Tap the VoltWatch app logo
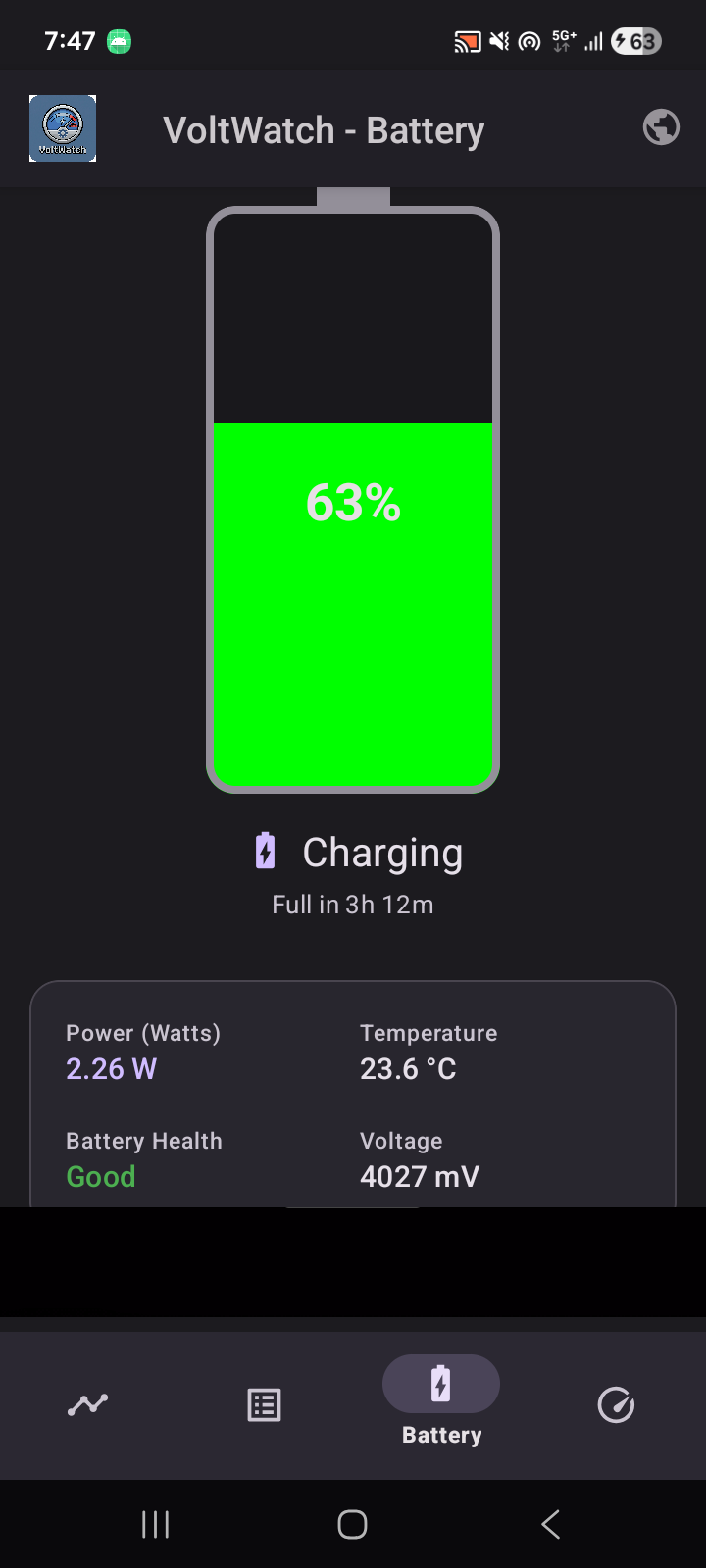This screenshot has width=706, height=1568. (x=63, y=128)
